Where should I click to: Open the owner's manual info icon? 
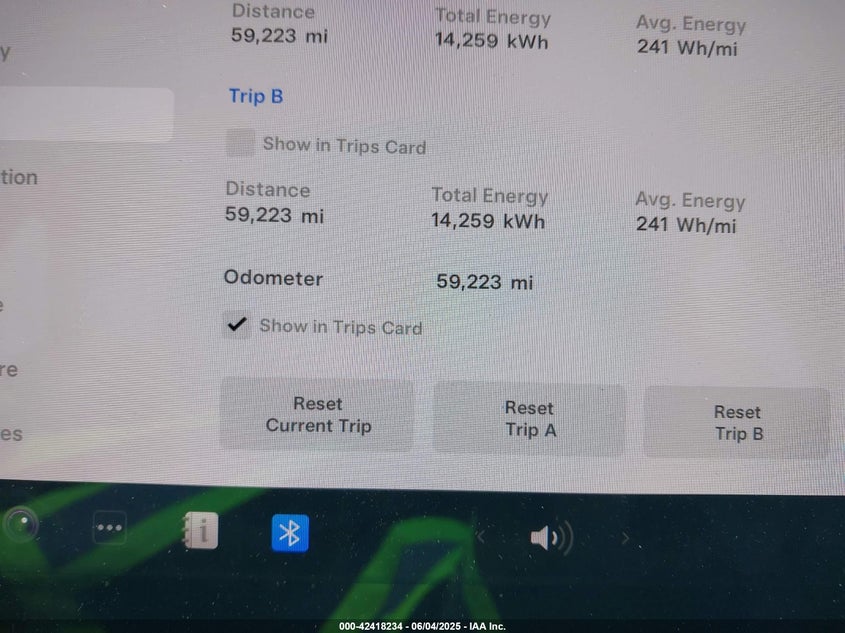click(201, 531)
